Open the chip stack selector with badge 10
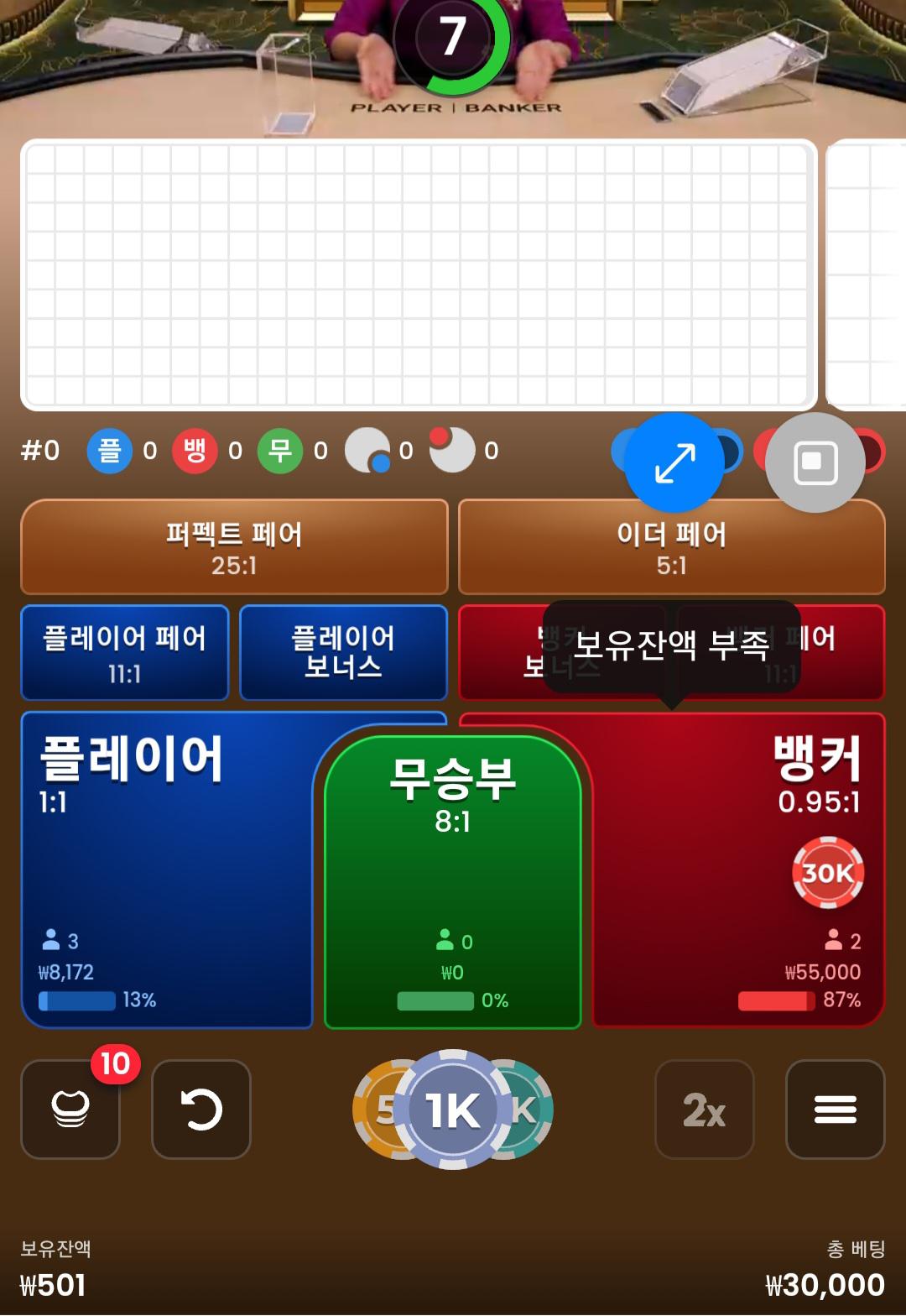 [70, 1109]
